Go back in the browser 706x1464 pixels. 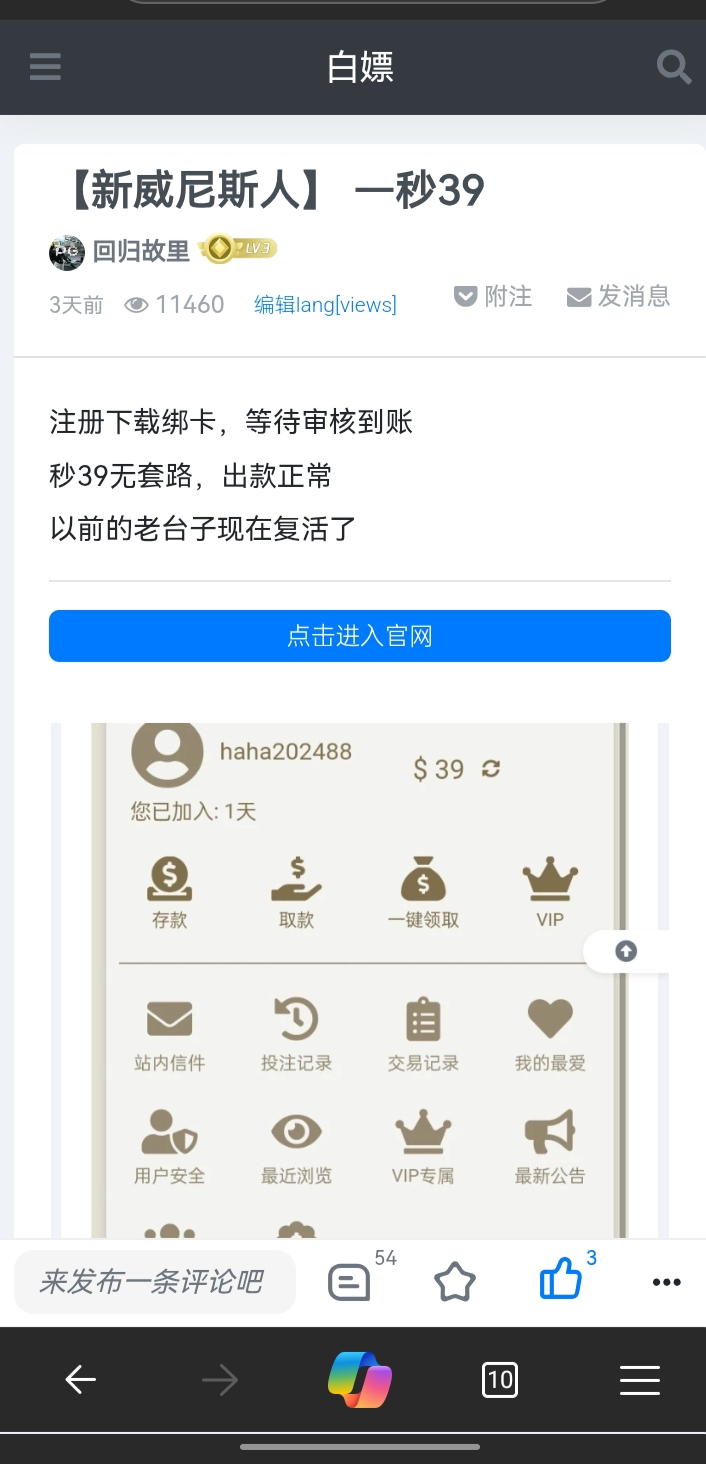tap(80, 1381)
